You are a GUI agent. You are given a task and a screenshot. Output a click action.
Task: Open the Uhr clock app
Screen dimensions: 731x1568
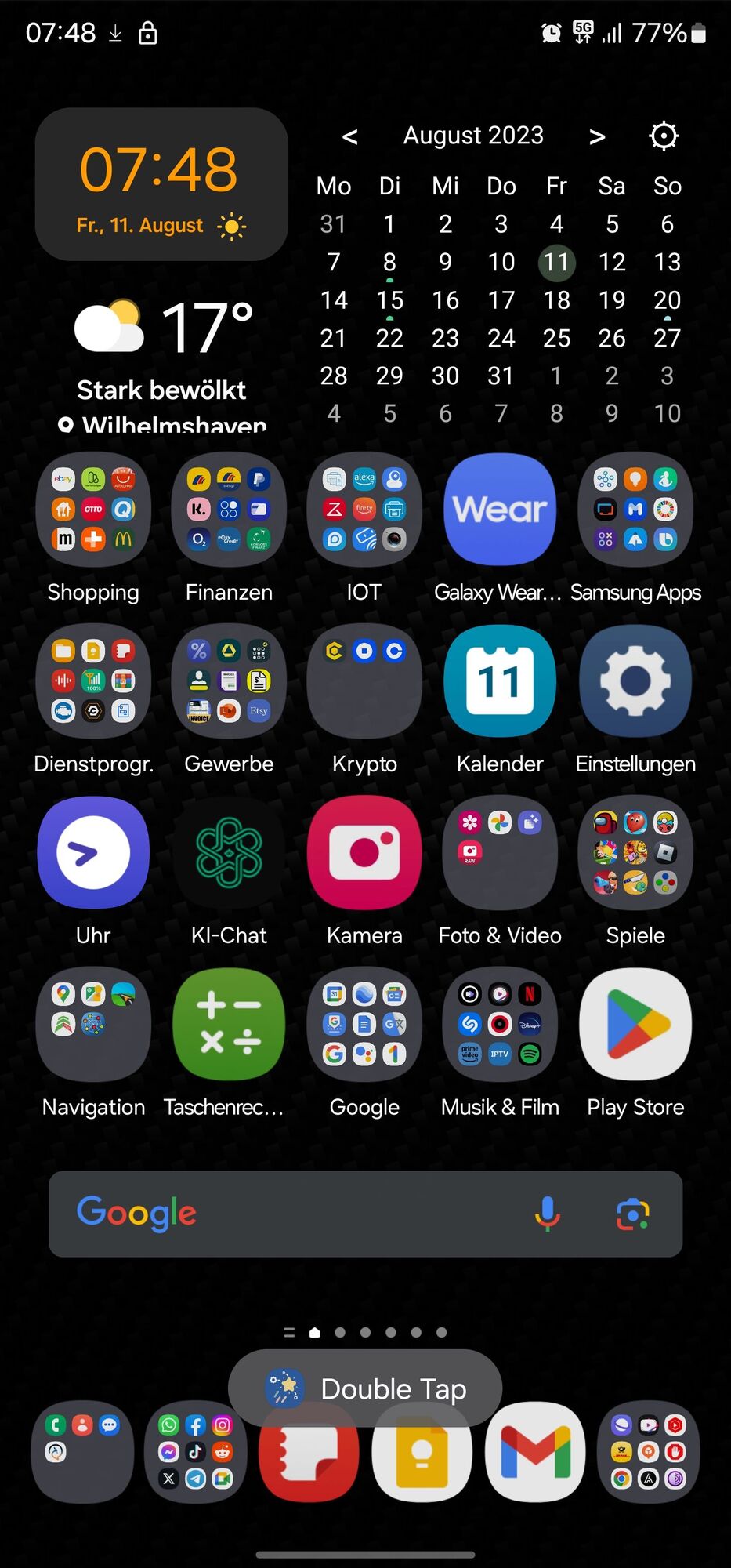point(92,853)
